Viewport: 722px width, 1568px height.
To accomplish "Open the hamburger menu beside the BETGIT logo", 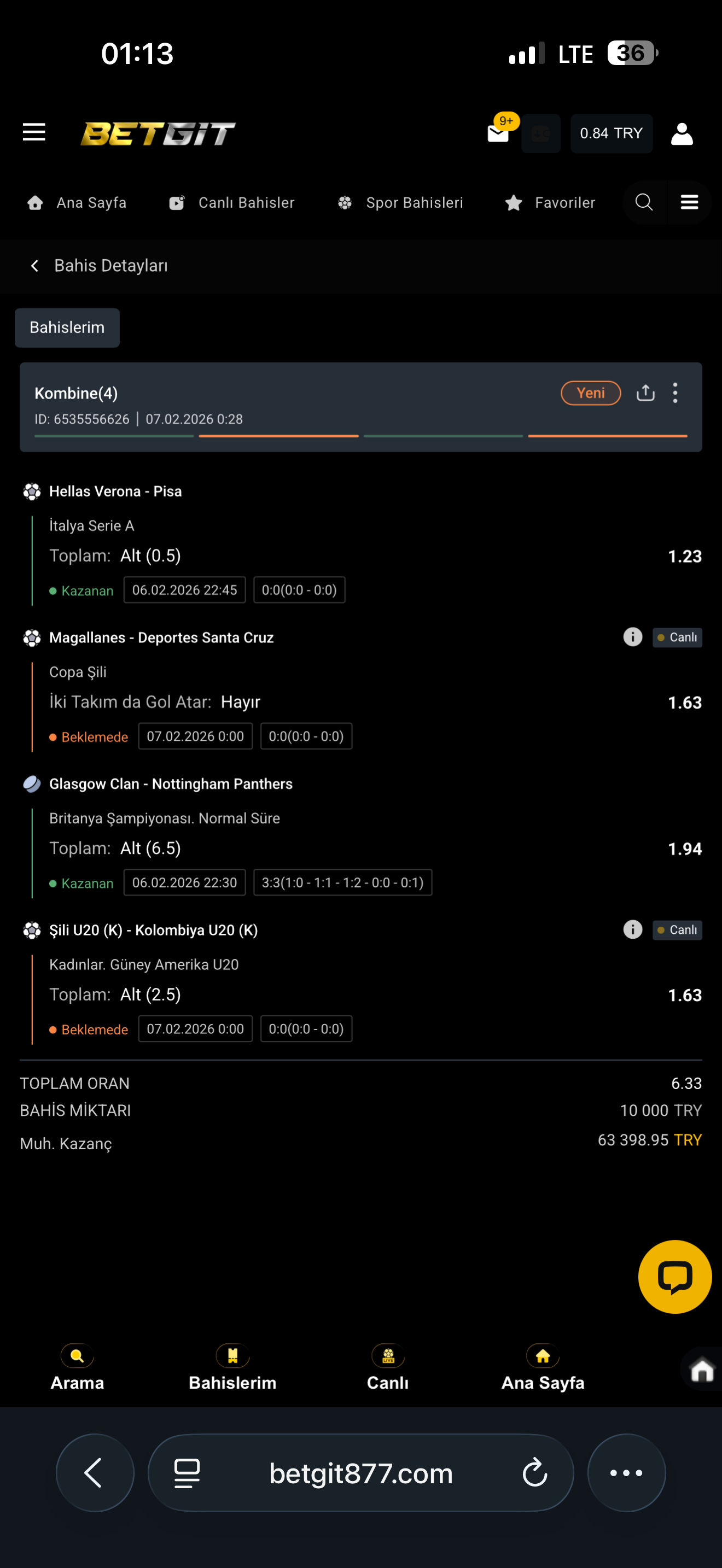I will (34, 132).
